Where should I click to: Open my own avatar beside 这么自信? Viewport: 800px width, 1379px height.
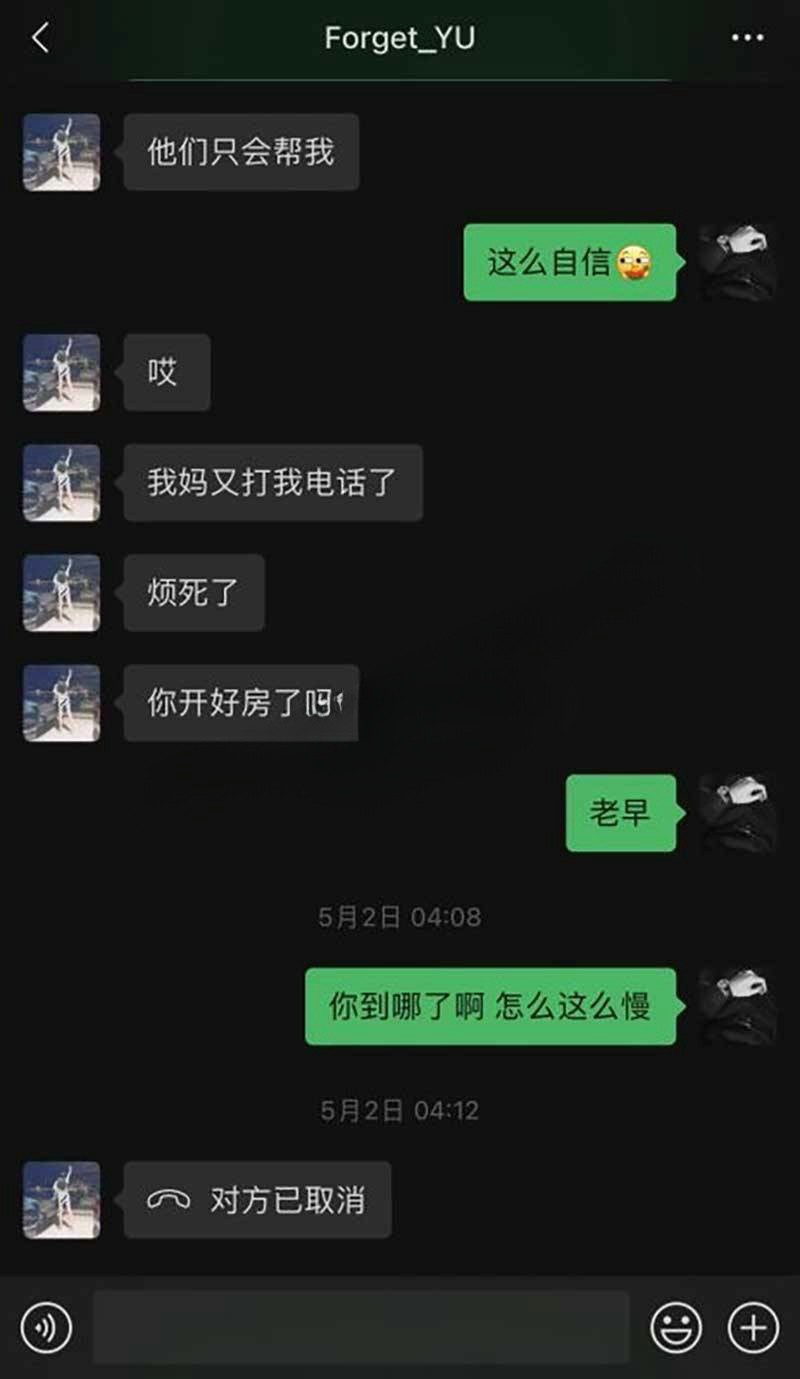pyautogui.click(x=738, y=262)
